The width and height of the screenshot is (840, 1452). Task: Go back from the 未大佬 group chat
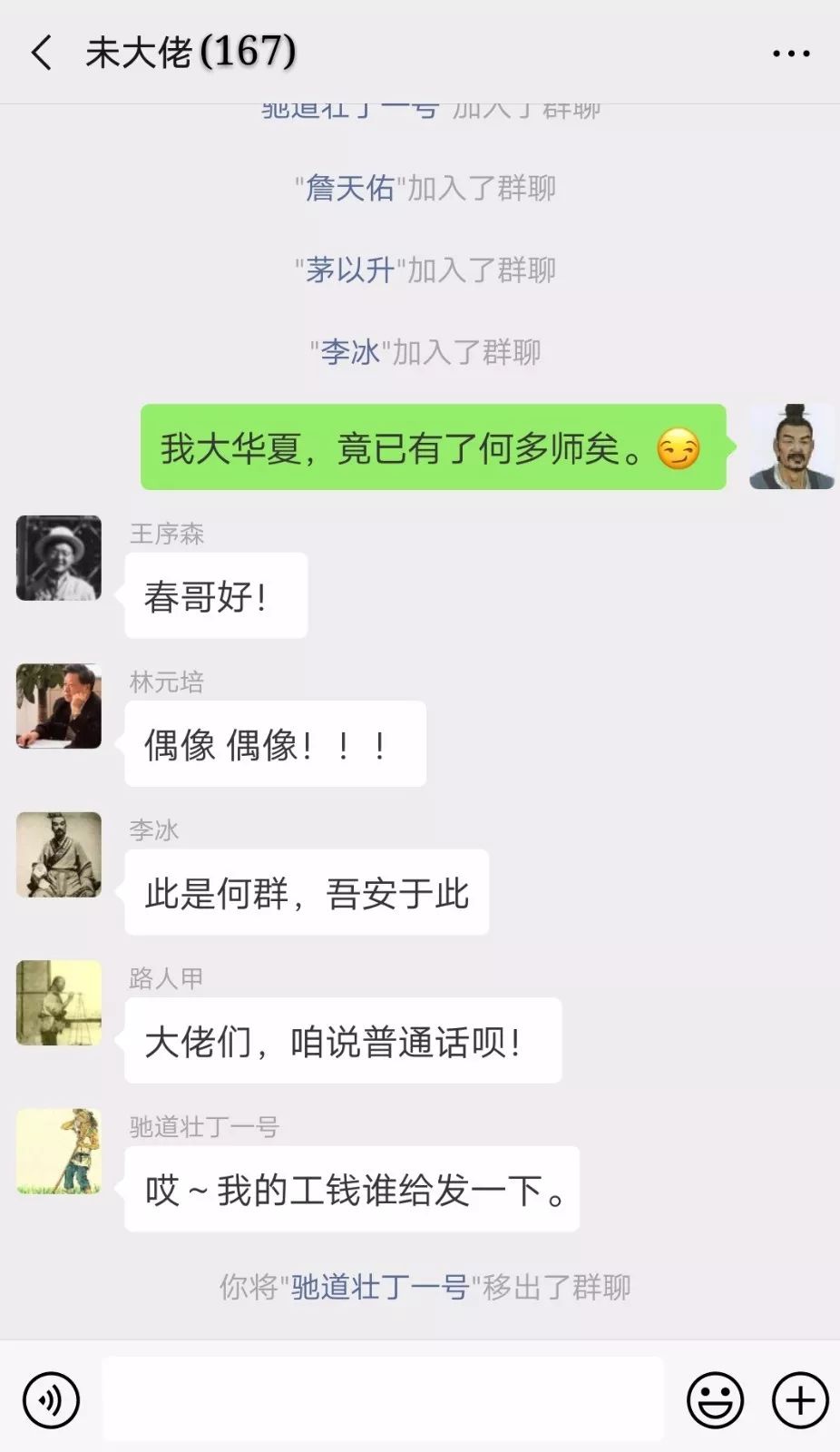pyautogui.click(x=42, y=53)
